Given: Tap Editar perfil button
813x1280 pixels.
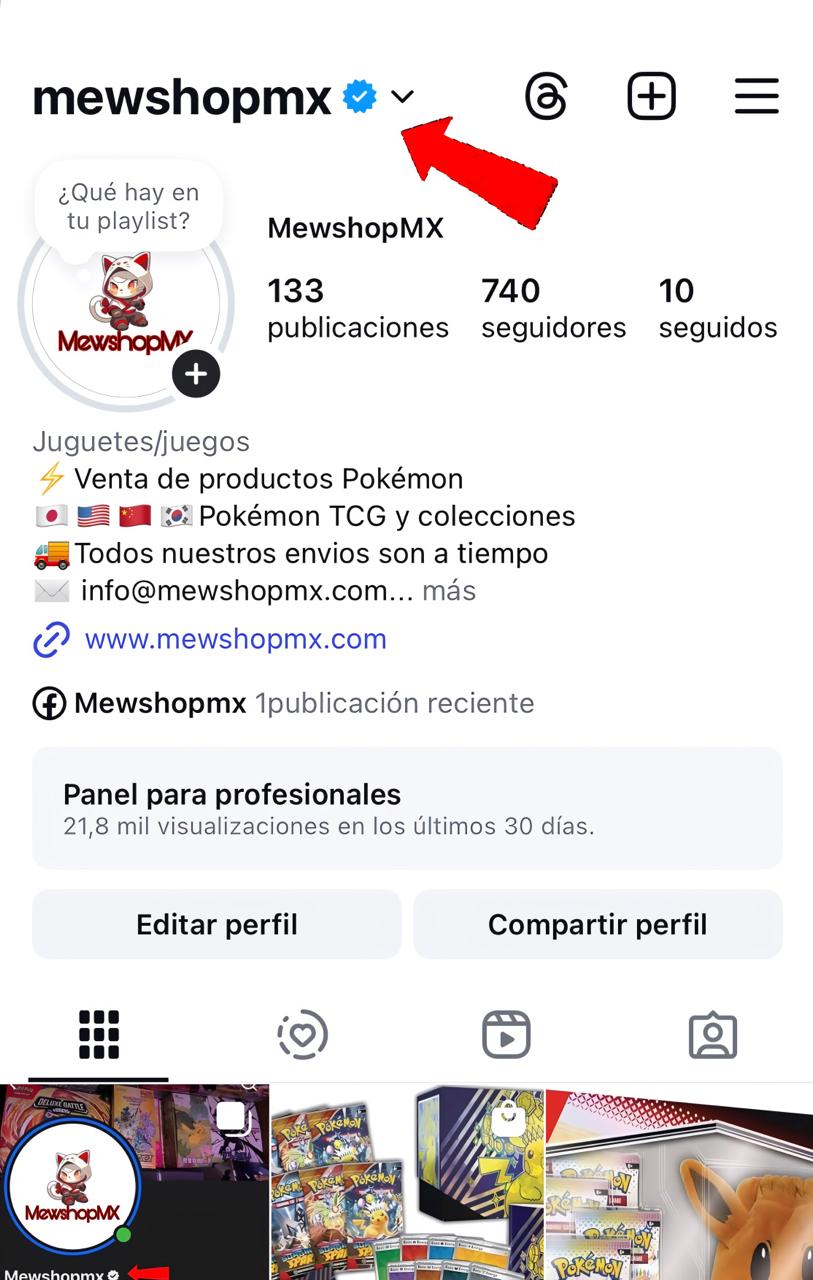Looking at the screenshot, I should click(217, 924).
